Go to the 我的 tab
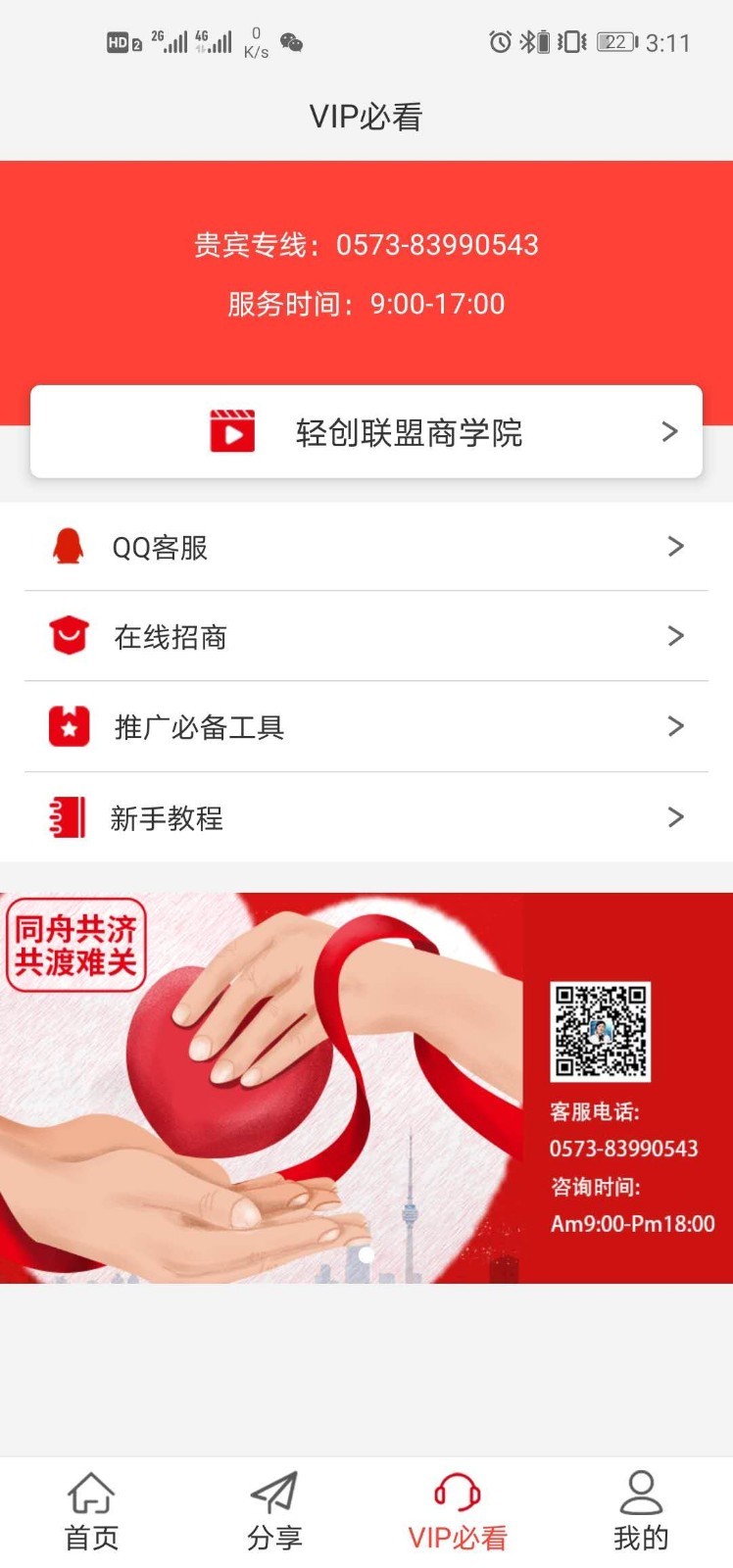The width and height of the screenshot is (733, 1568). tap(641, 1512)
